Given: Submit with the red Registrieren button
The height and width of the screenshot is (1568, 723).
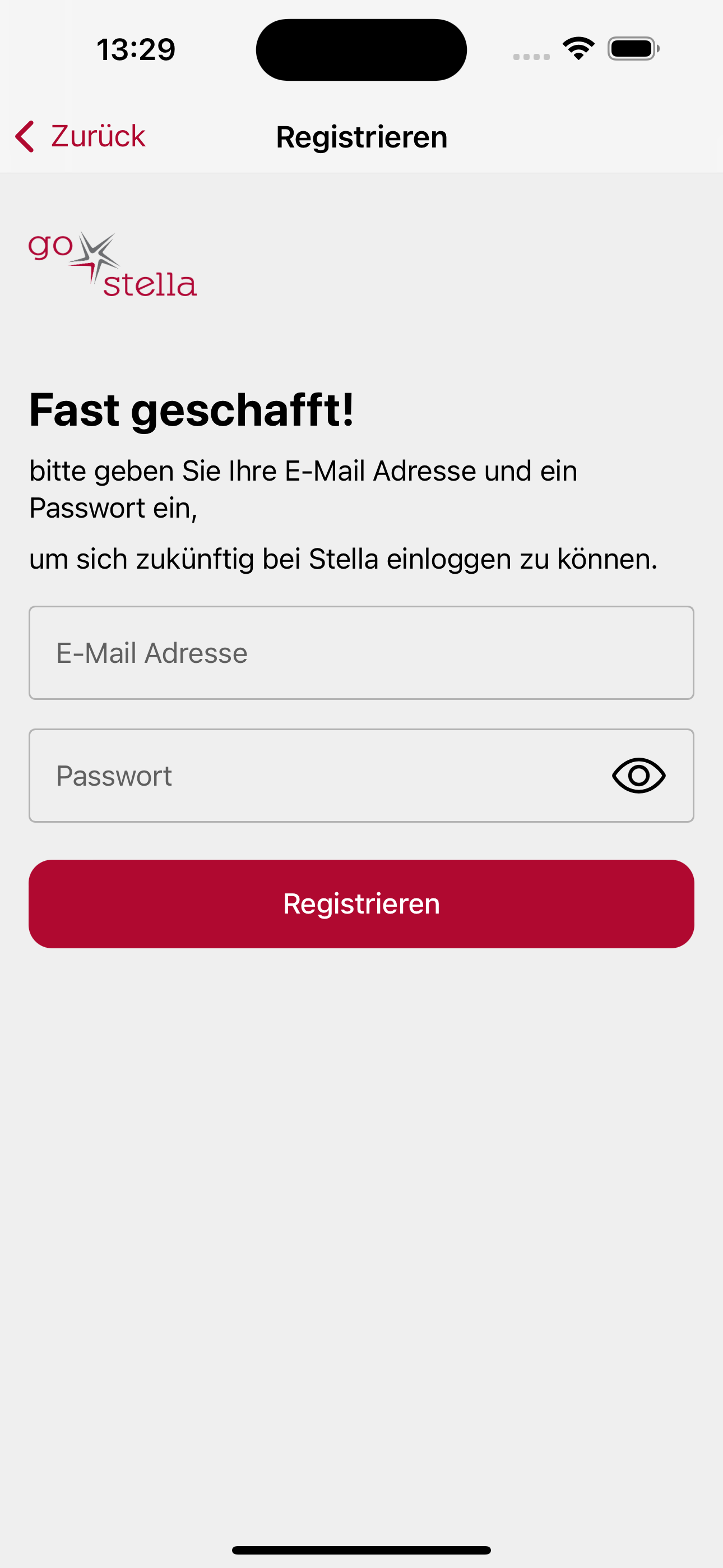Looking at the screenshot, I should click(361, 904).
